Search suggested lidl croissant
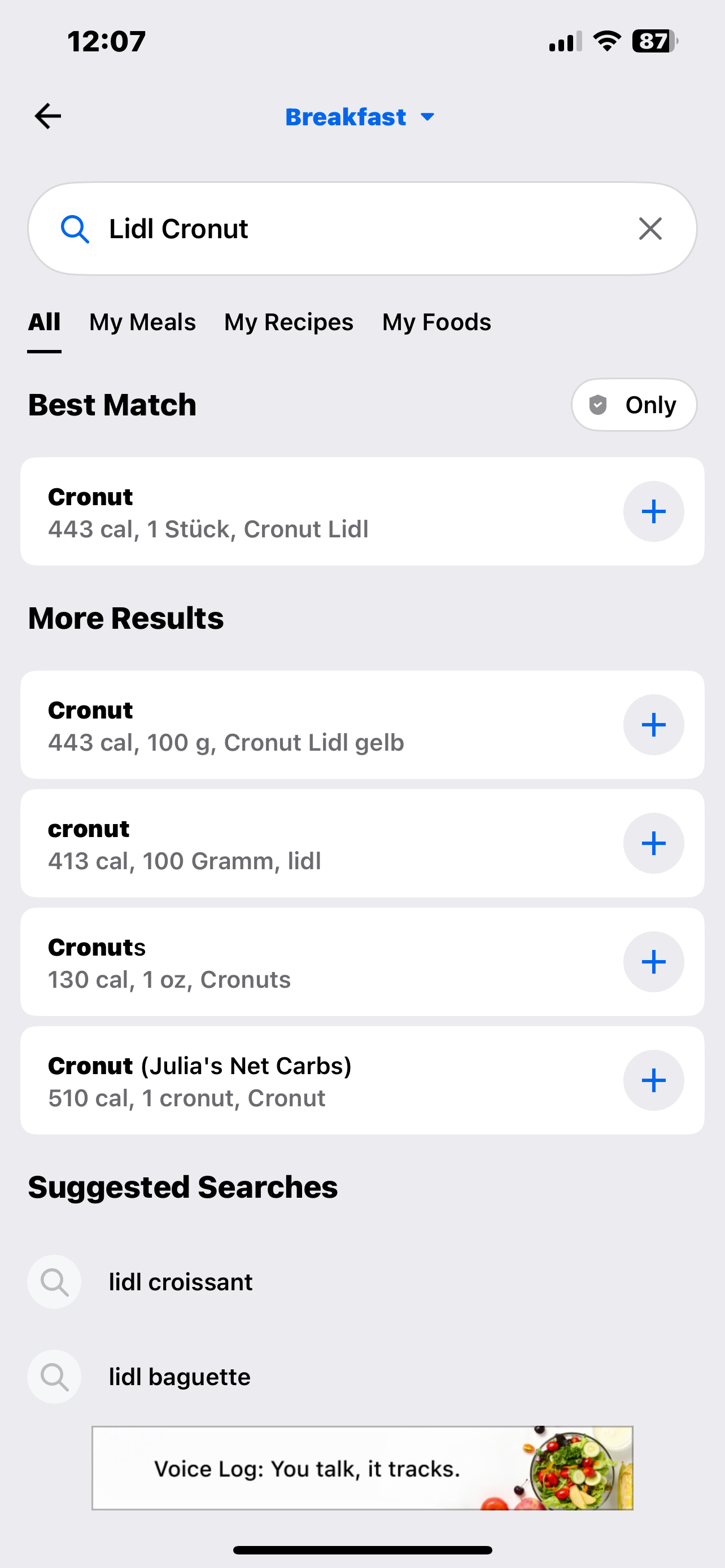 coord(180,1282)
